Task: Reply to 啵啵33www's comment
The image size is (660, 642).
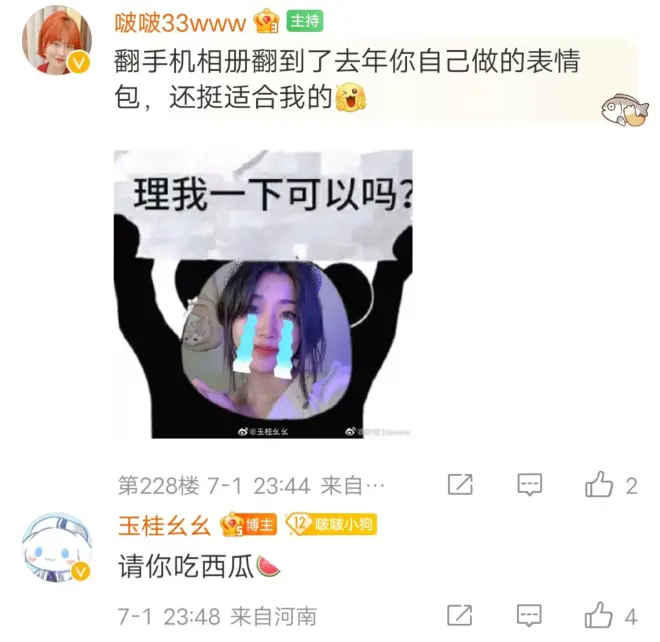Action: 529,485
